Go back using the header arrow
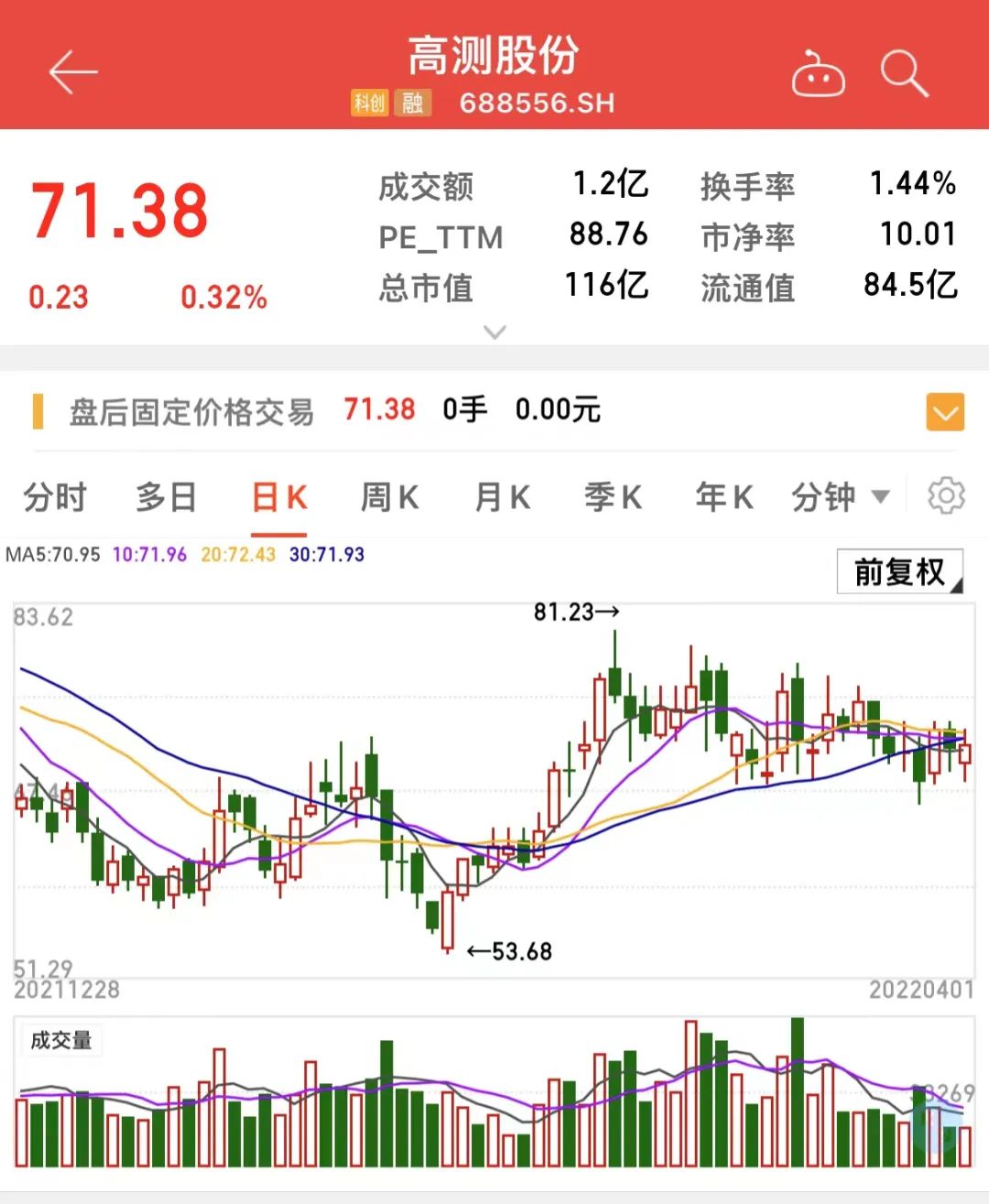Image resolution: width=989 pixels, height=1204 pixels. 73,73
